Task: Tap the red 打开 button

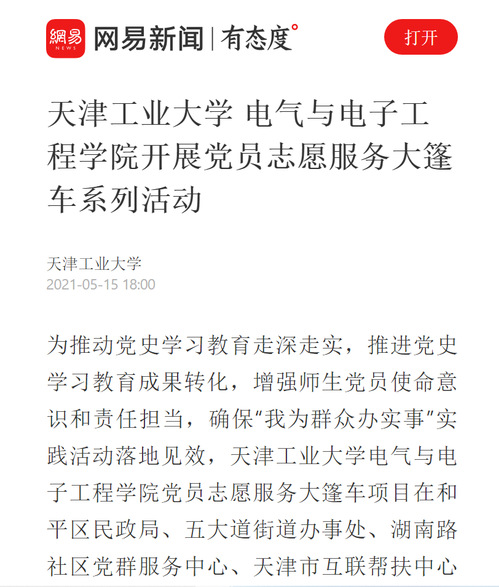Action: coord(421,37)
